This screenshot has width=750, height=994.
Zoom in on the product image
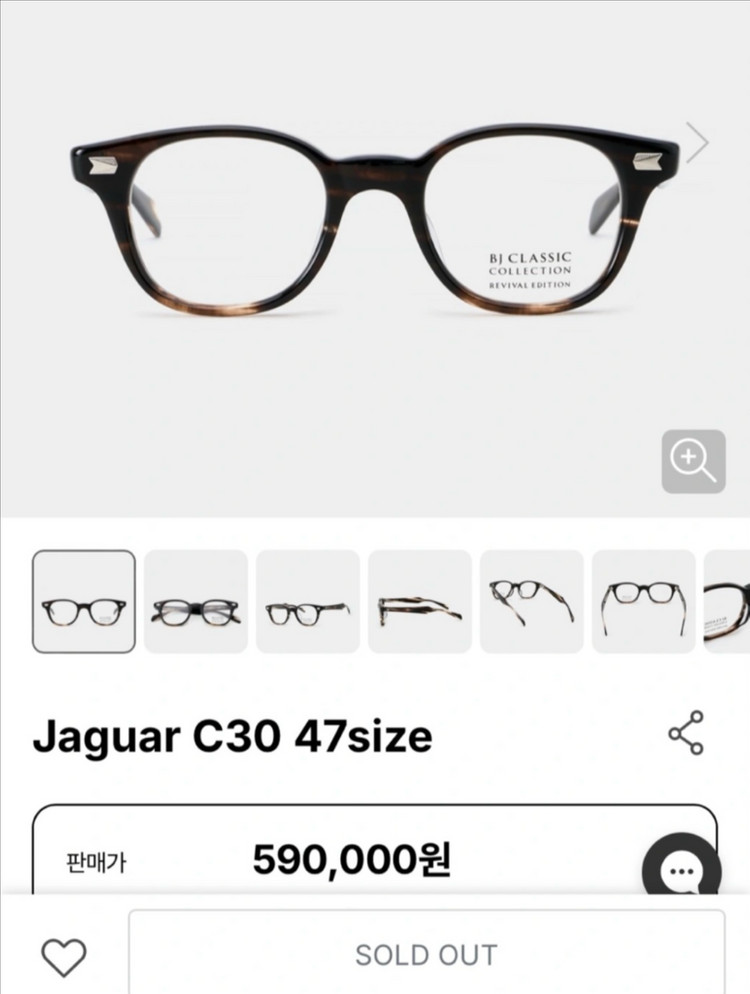[693, 461]
